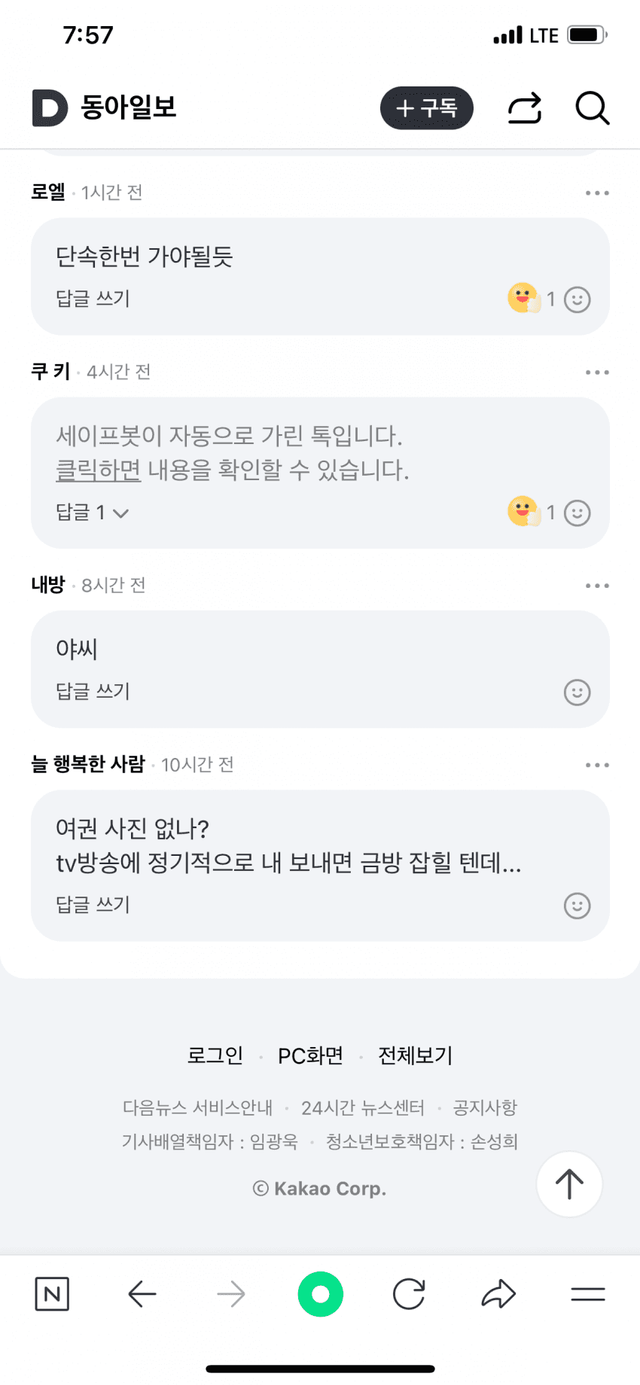Tap the share icon beside 구독
This screenshot has height=1385, width=640.
pos(524,108)
